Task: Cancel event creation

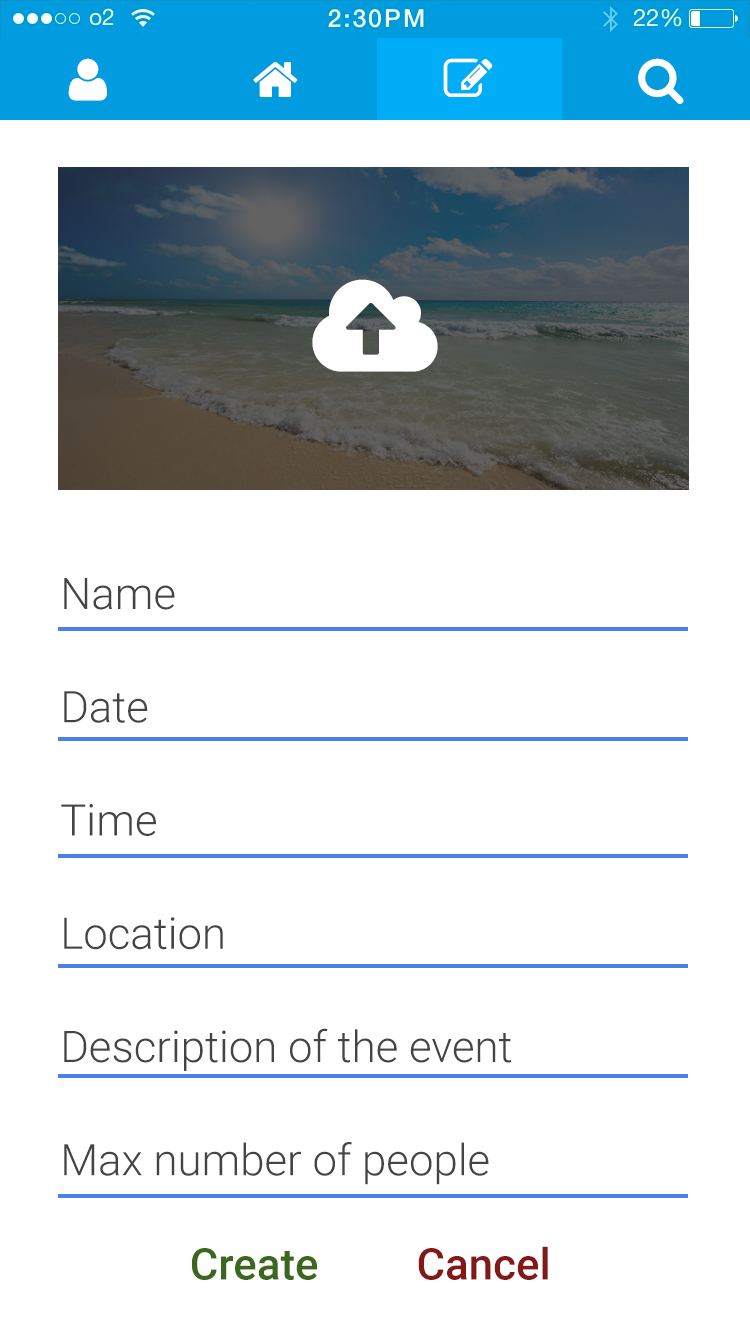Action: pyautogui.click(x=483, y=1265)
